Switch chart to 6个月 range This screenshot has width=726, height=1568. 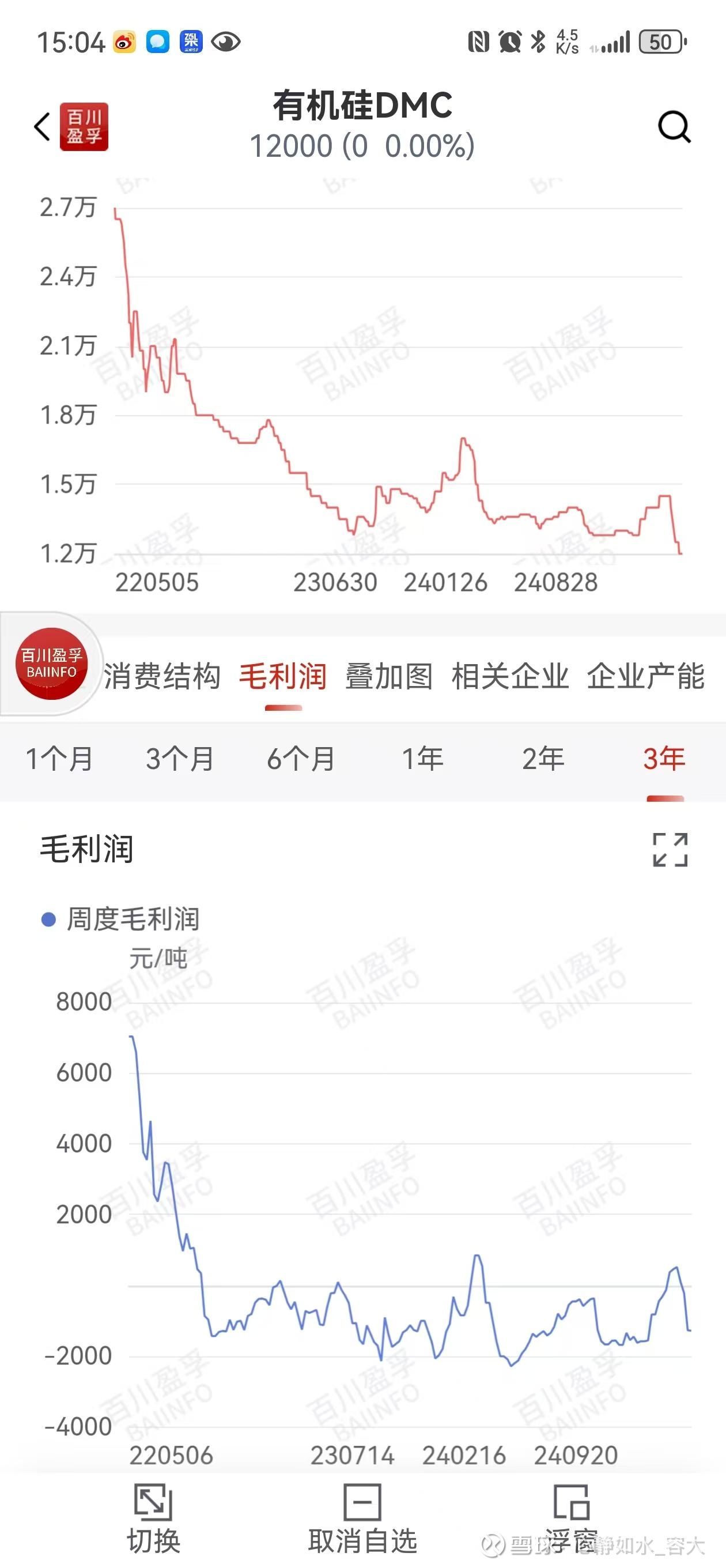[301, 759]
